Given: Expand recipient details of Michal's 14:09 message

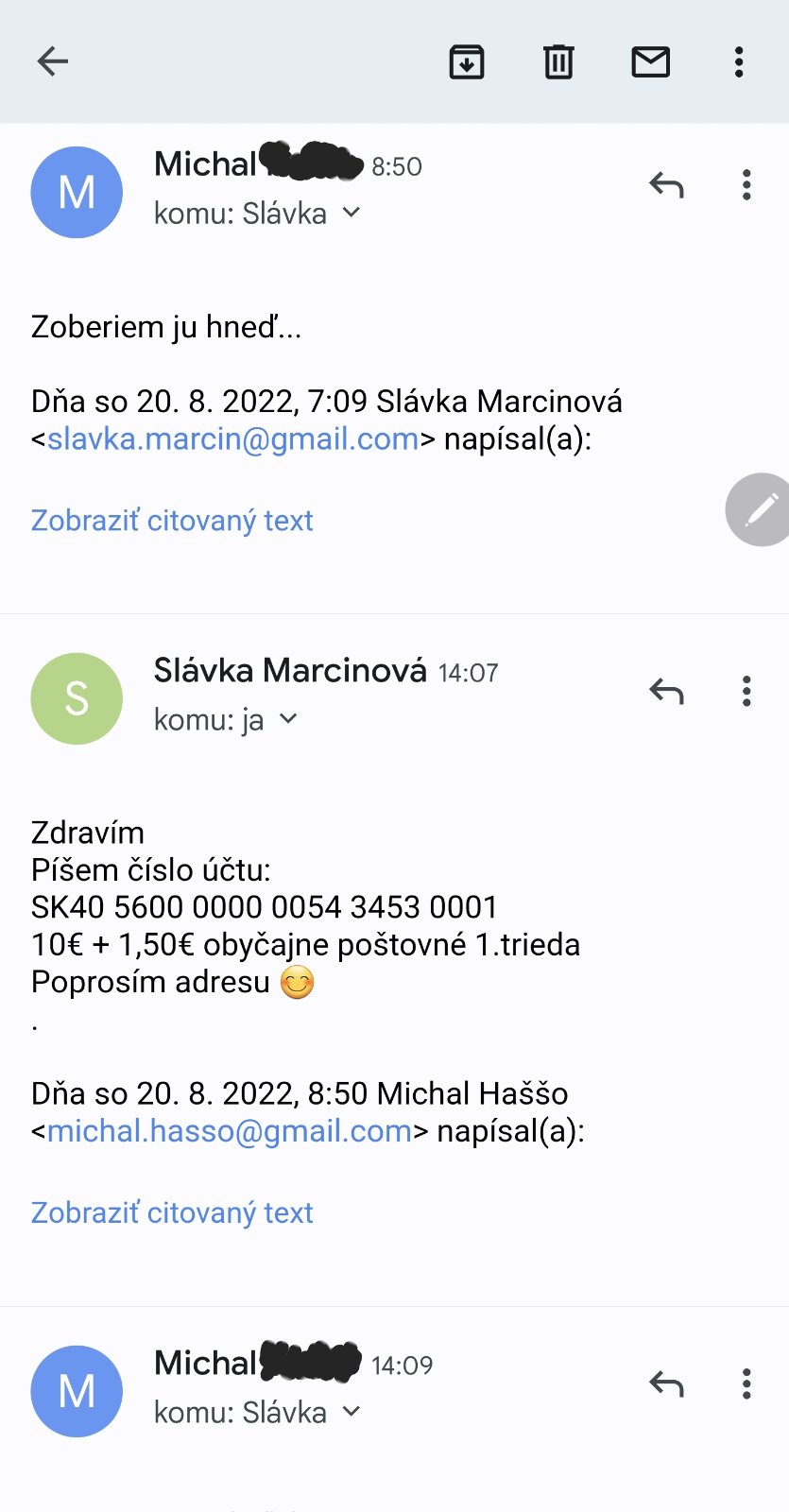Looking at the screenshot, I should 352,1411.
